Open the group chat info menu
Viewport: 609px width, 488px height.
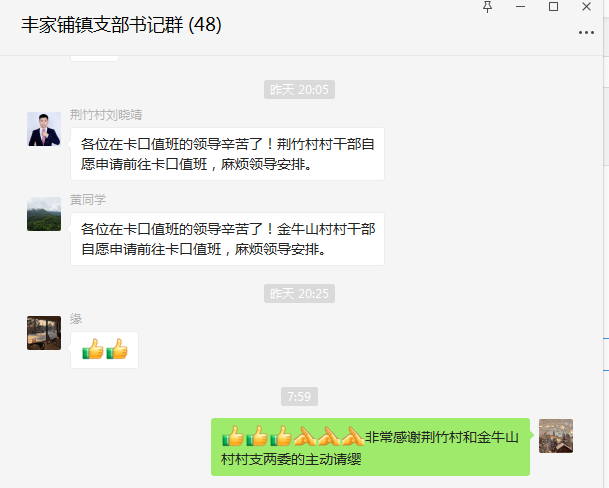[586, 32]
